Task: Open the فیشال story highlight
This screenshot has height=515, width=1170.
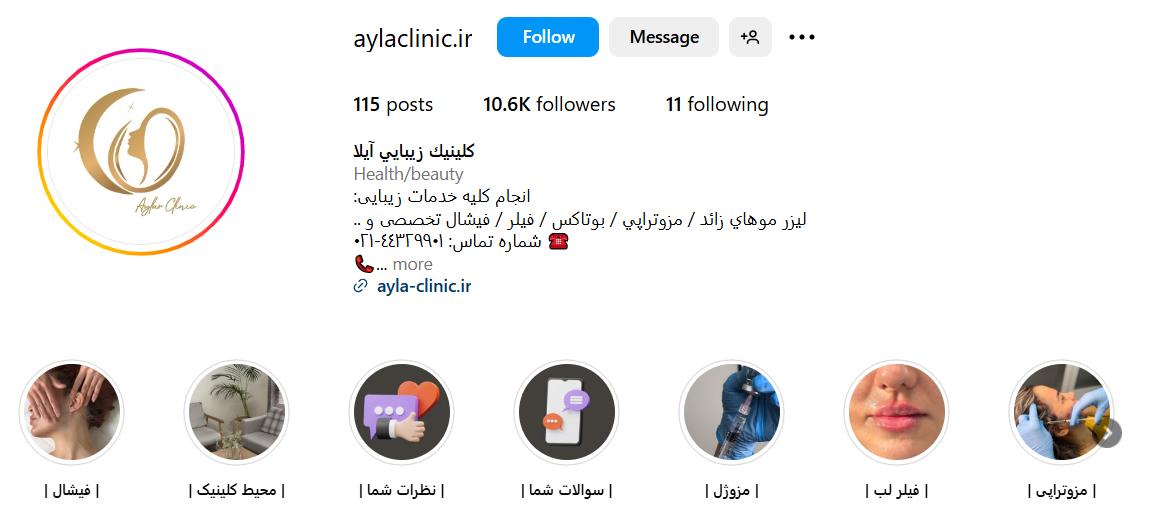Action: click(x=71, y=412)
